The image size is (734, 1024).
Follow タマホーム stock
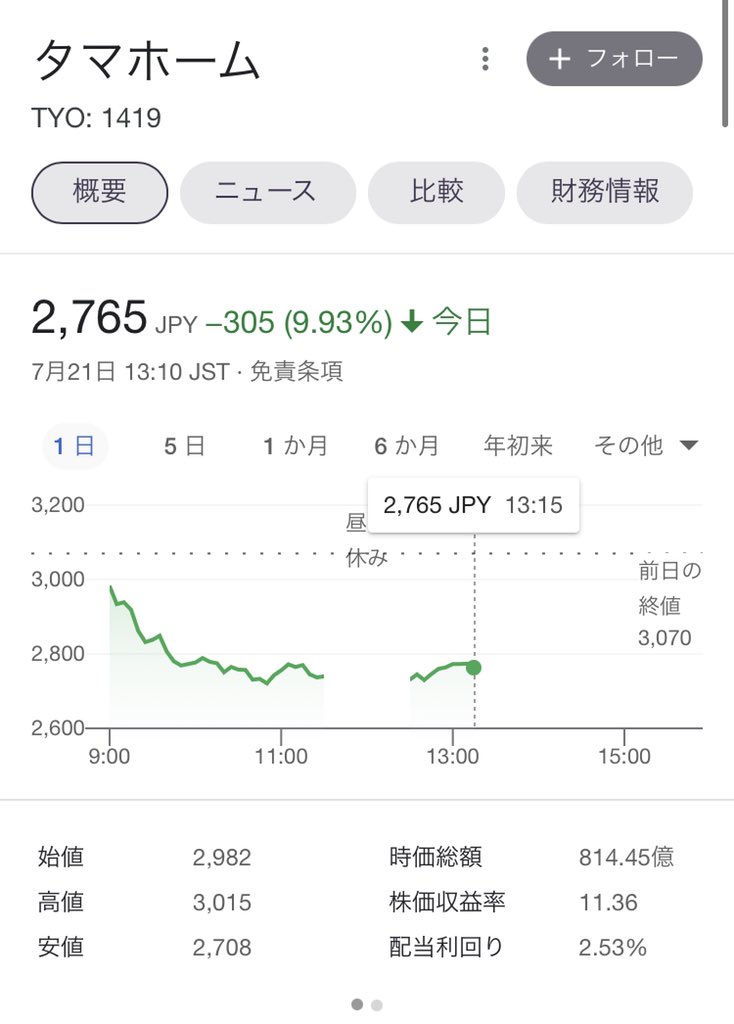tap(614, 59)
